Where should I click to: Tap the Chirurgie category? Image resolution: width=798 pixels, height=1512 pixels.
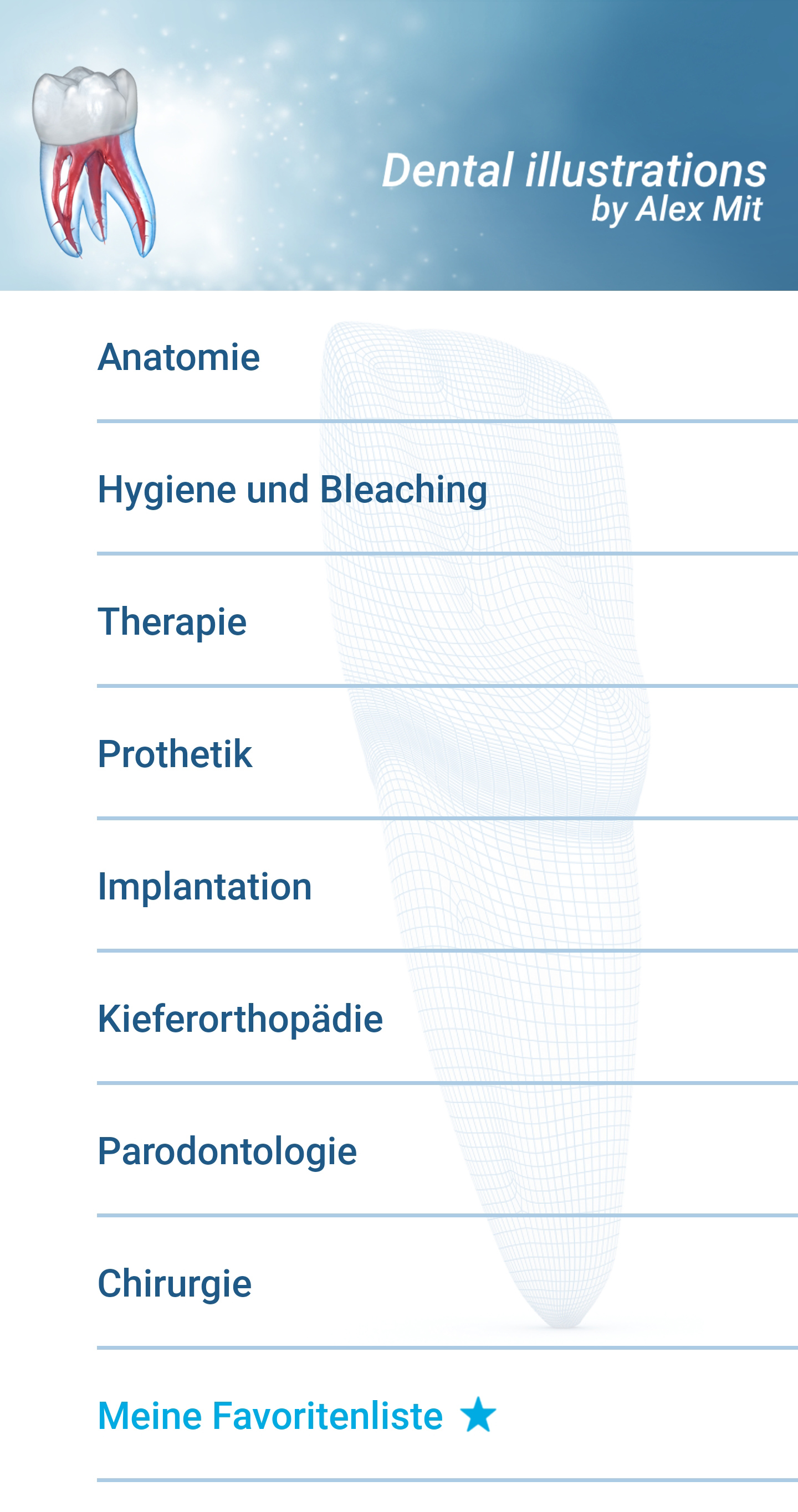[x=447, y=1283]
